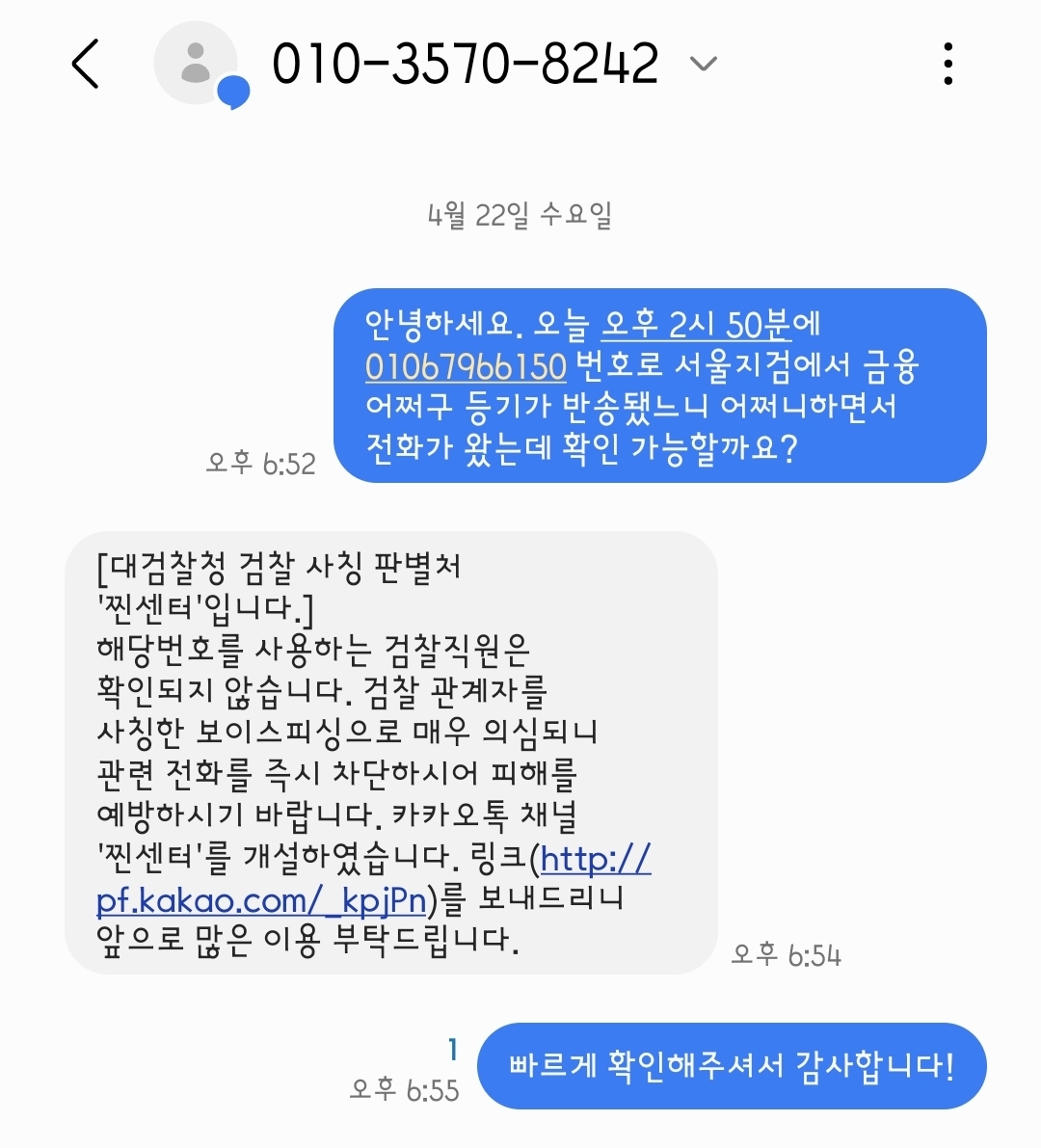Tap the underlined 오후 2시 50분 time link
The width and height of the screenshot is (1041, 1148).
point(695,325)
